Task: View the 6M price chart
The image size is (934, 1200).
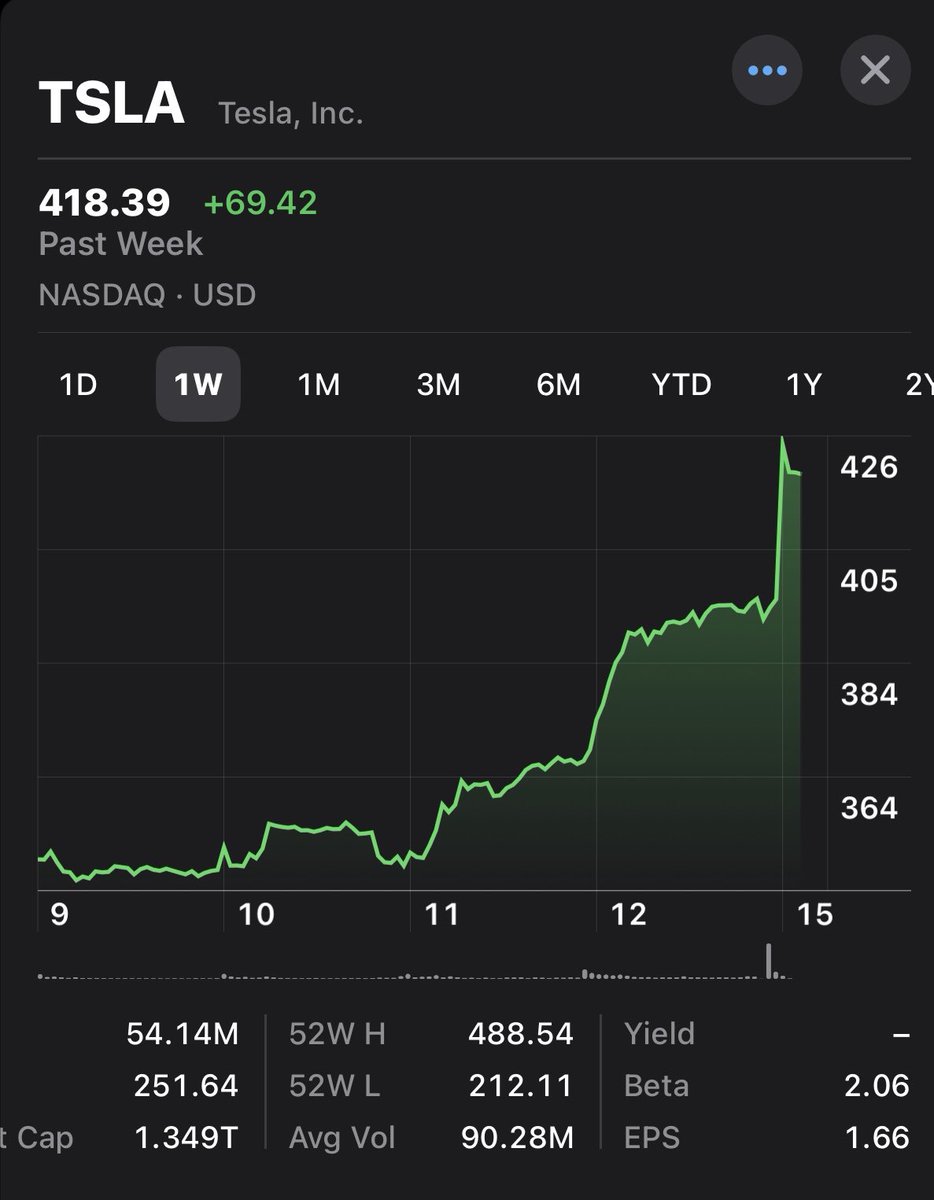Action: click(558, 384)
